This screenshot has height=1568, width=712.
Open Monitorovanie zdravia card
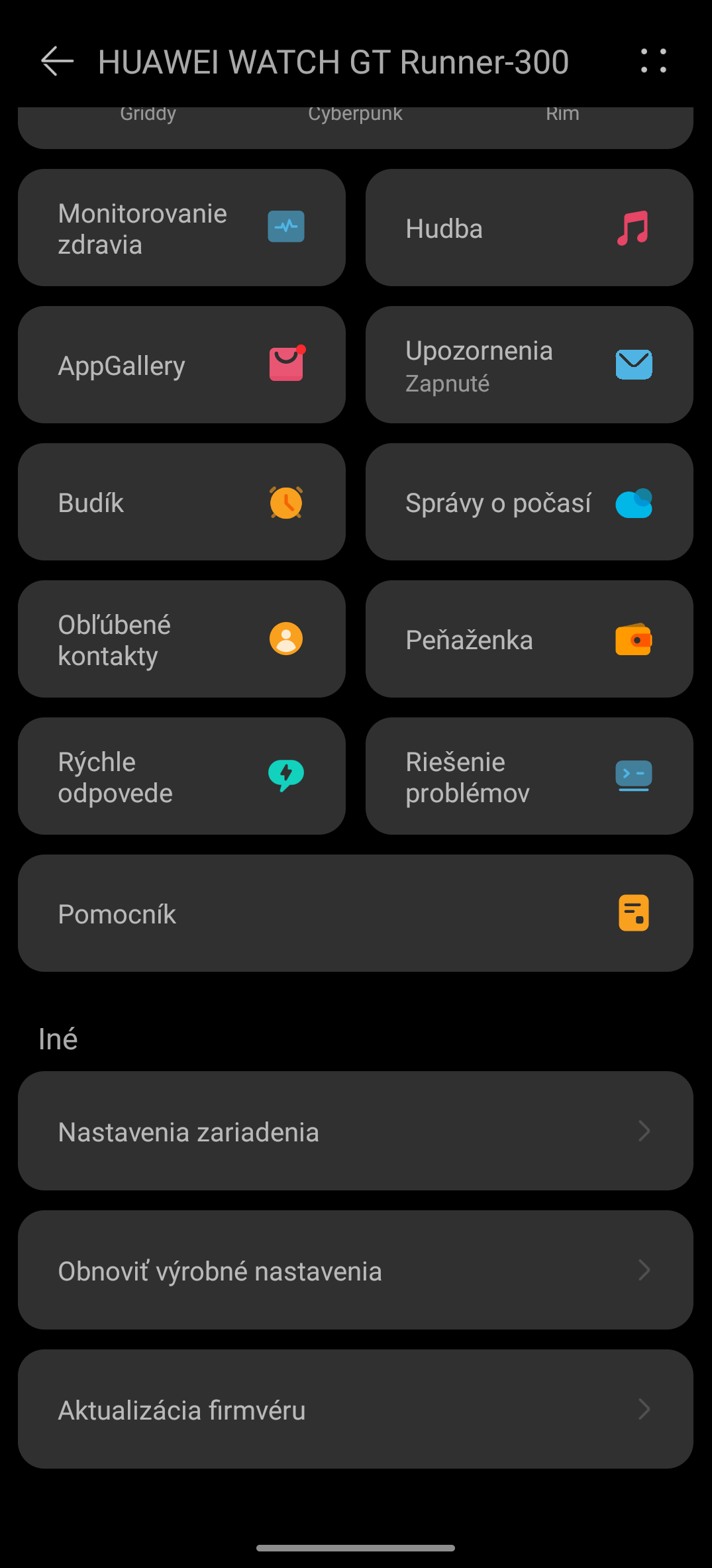181,228
